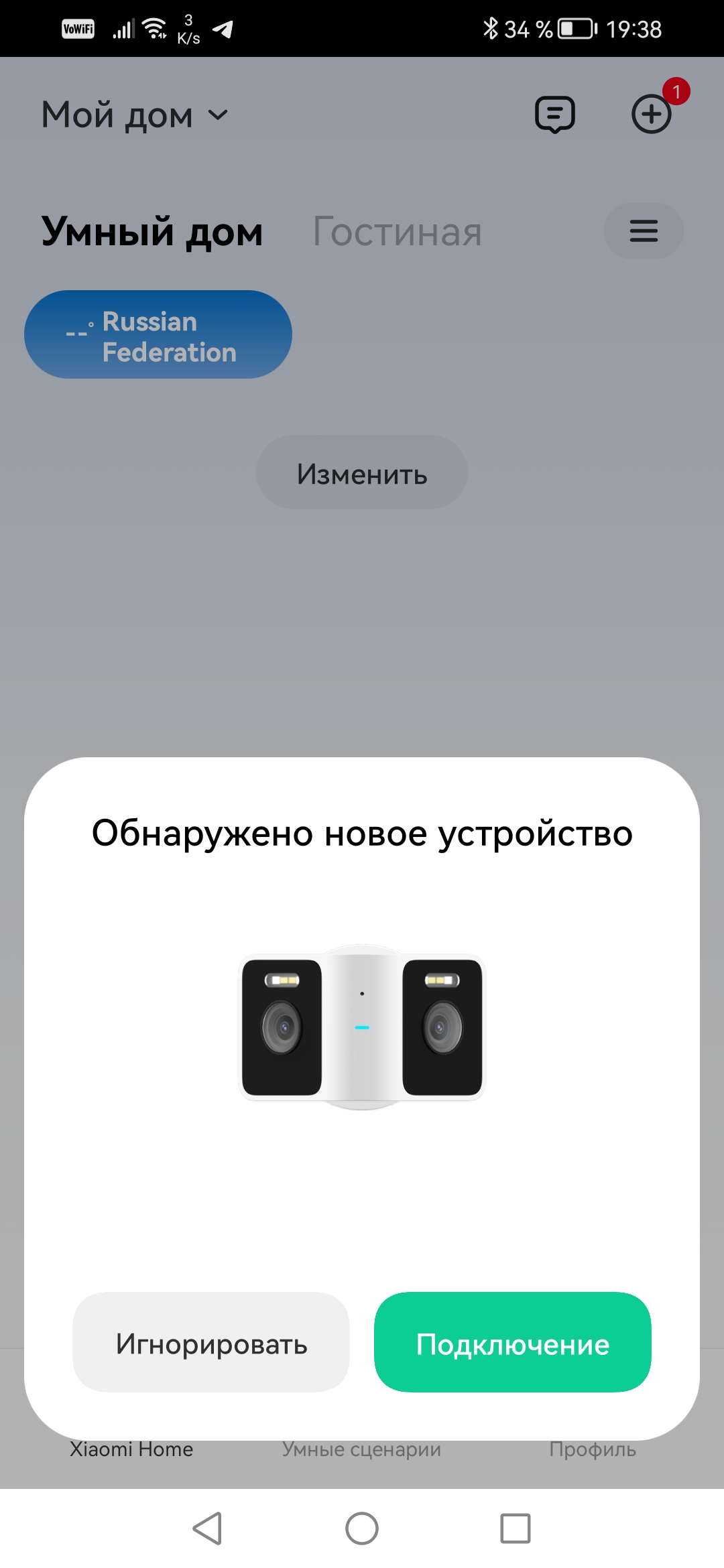
Task: Go to the system home screen
Action: pos(362,1528)
